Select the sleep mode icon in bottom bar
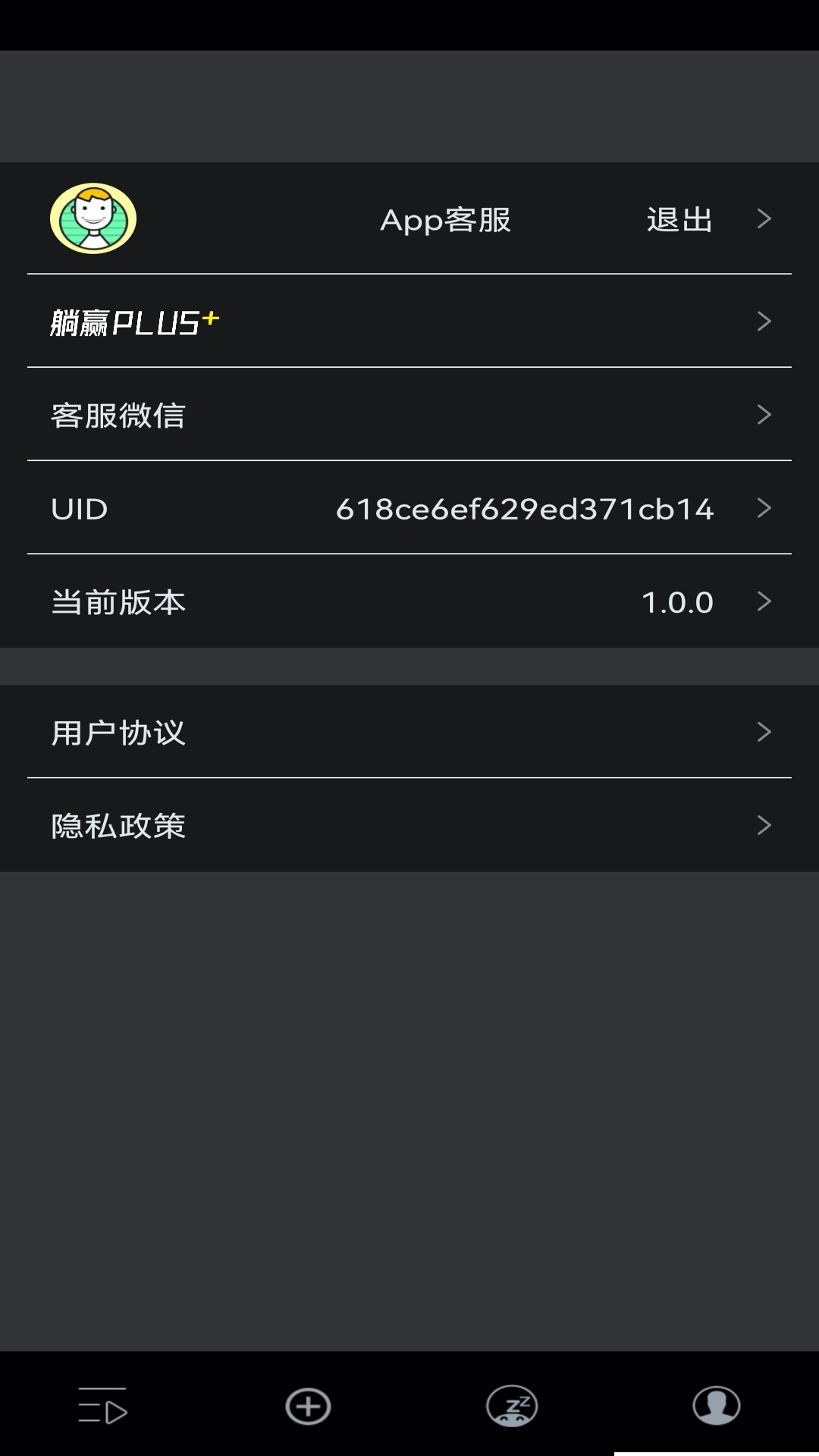The image size is (819, 1456). coord(512,1405)
